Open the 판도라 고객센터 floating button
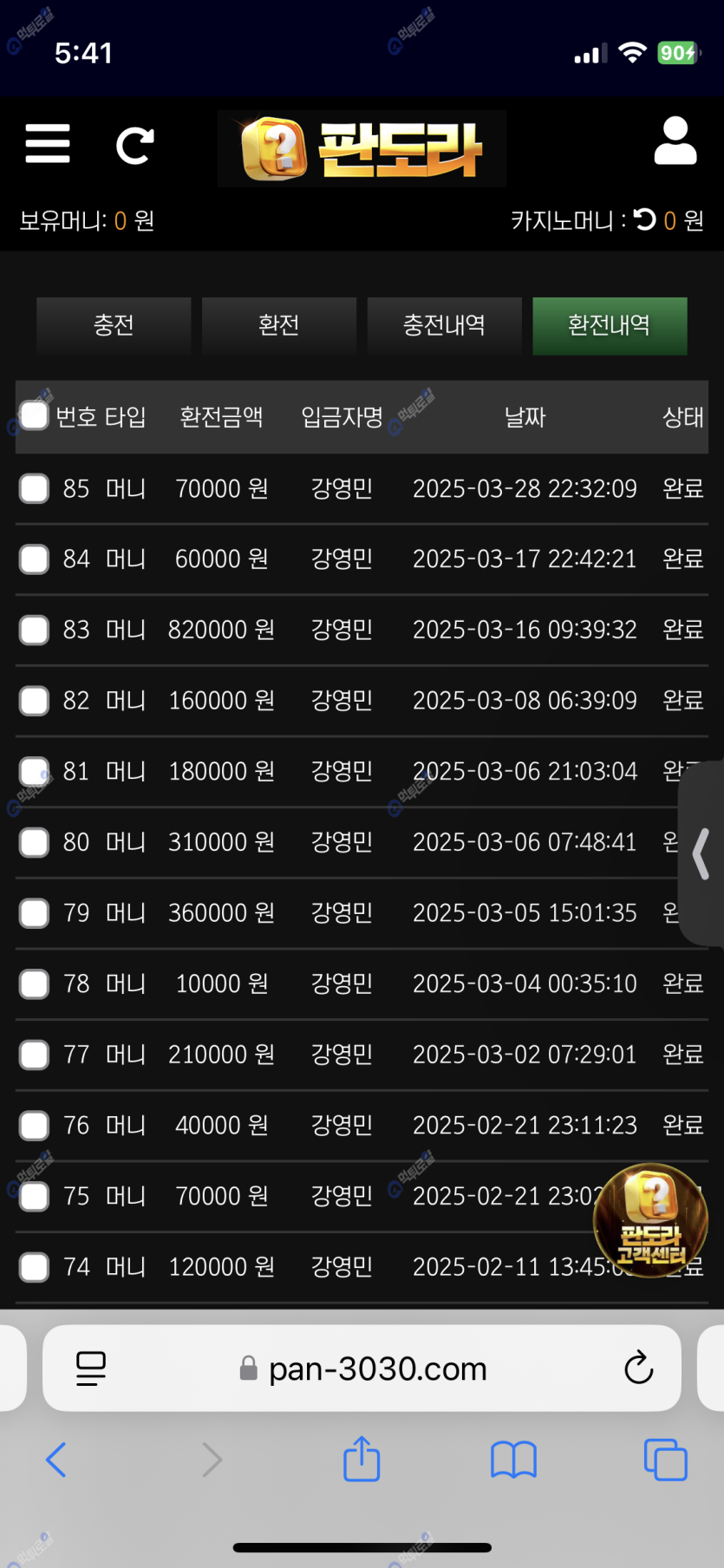The width and height of the screenshot is (724, 1568). tap(650, 1220)
